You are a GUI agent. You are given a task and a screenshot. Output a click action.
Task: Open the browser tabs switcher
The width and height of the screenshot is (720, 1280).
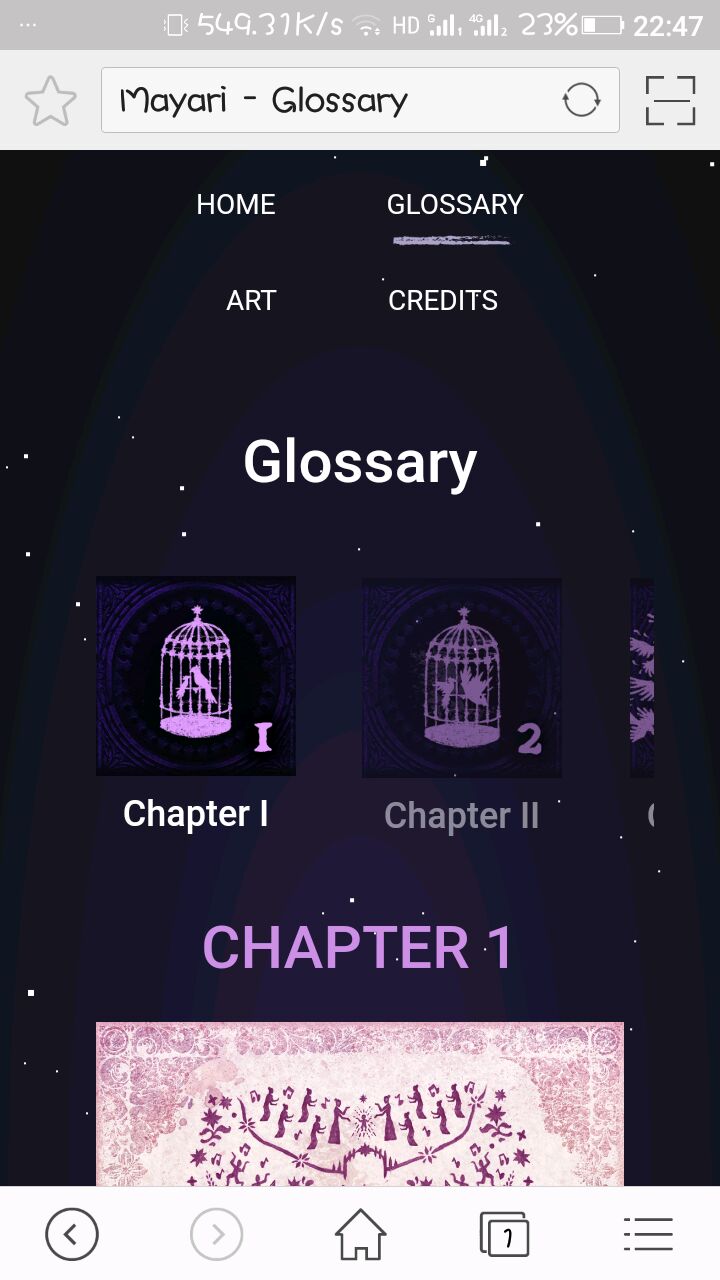click(x=504, y=1235)
